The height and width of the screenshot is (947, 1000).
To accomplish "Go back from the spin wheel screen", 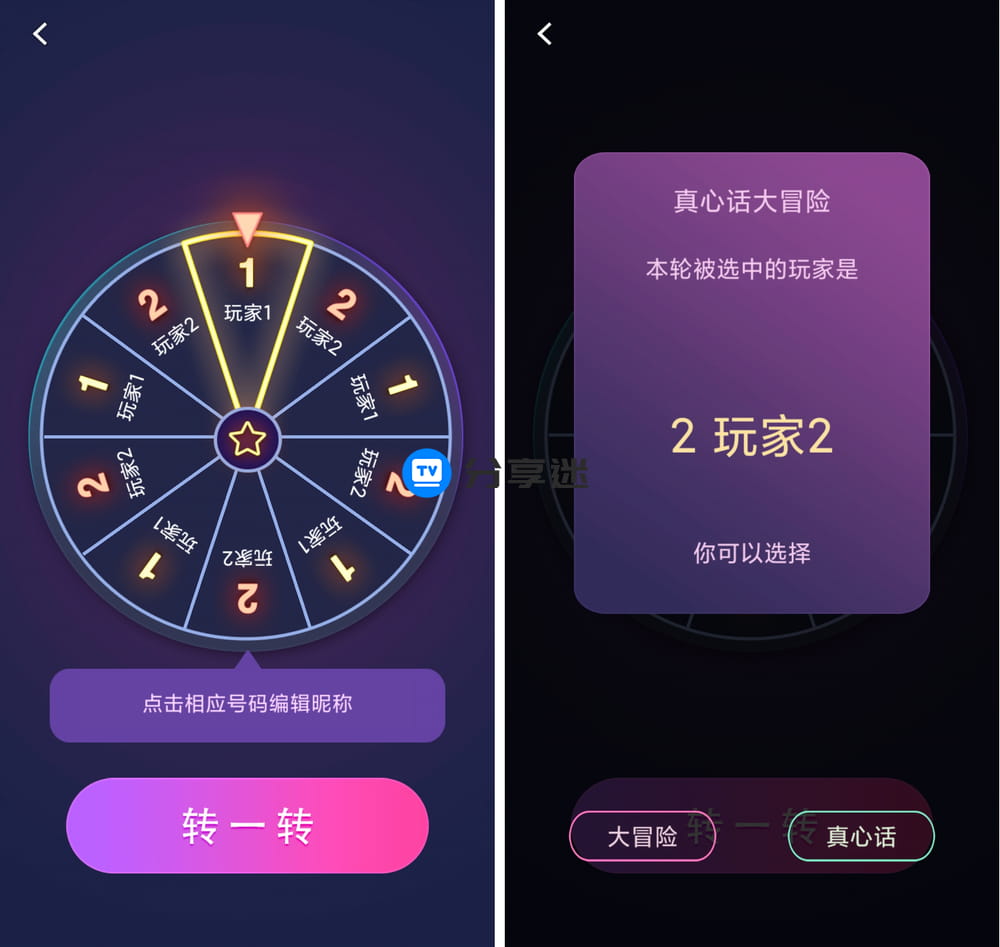I will click(40, 34).
